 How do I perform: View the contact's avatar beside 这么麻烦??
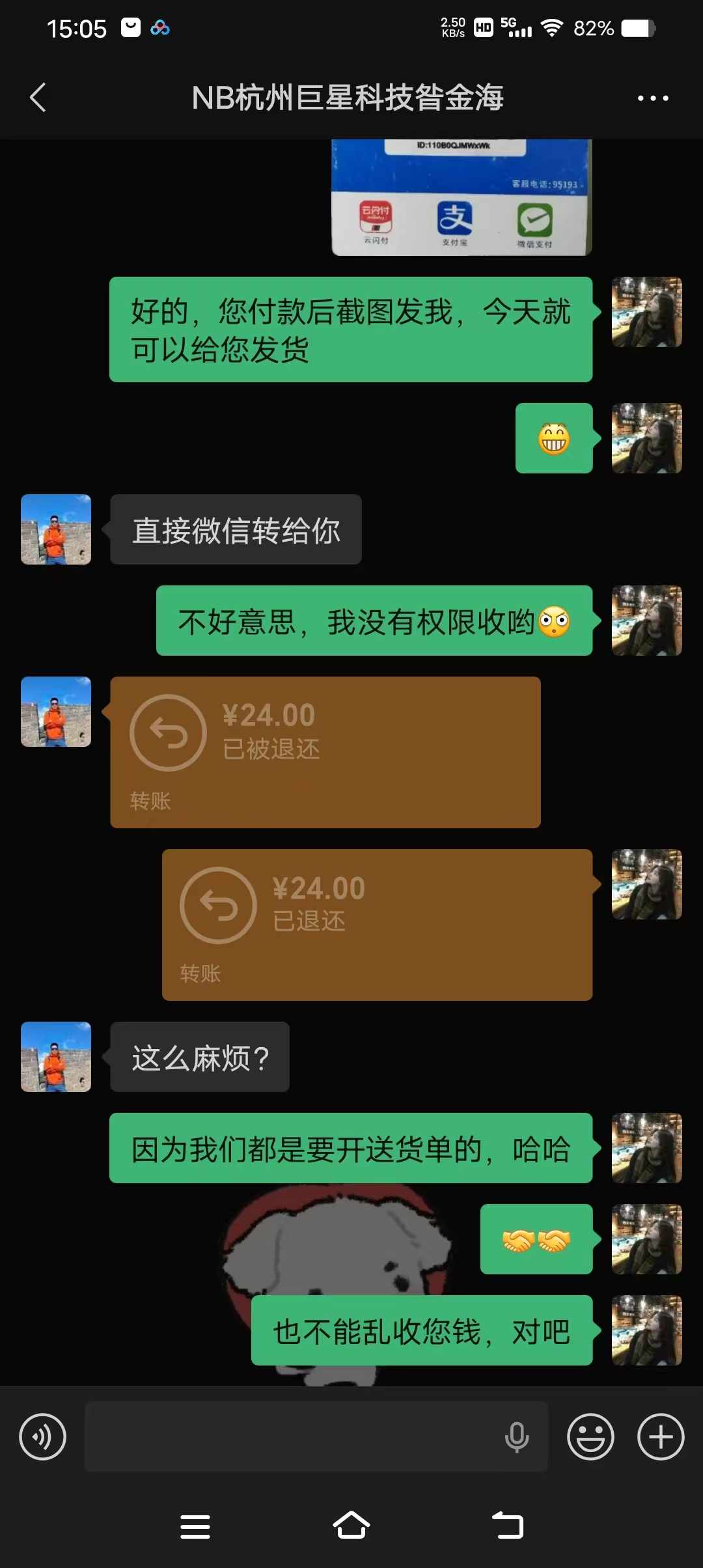(x=56, y=1057)
